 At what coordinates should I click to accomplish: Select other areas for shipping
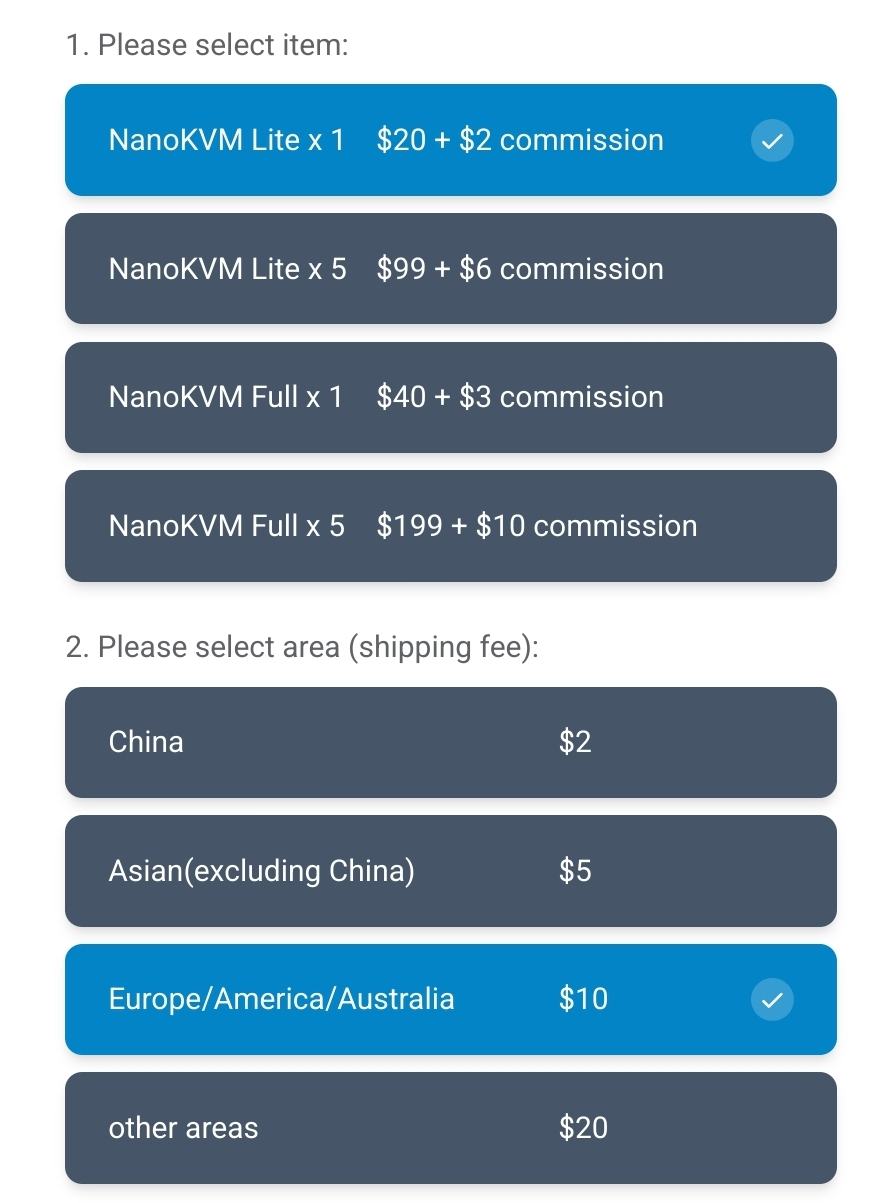pyautogui.click(x=450, y=1128)
